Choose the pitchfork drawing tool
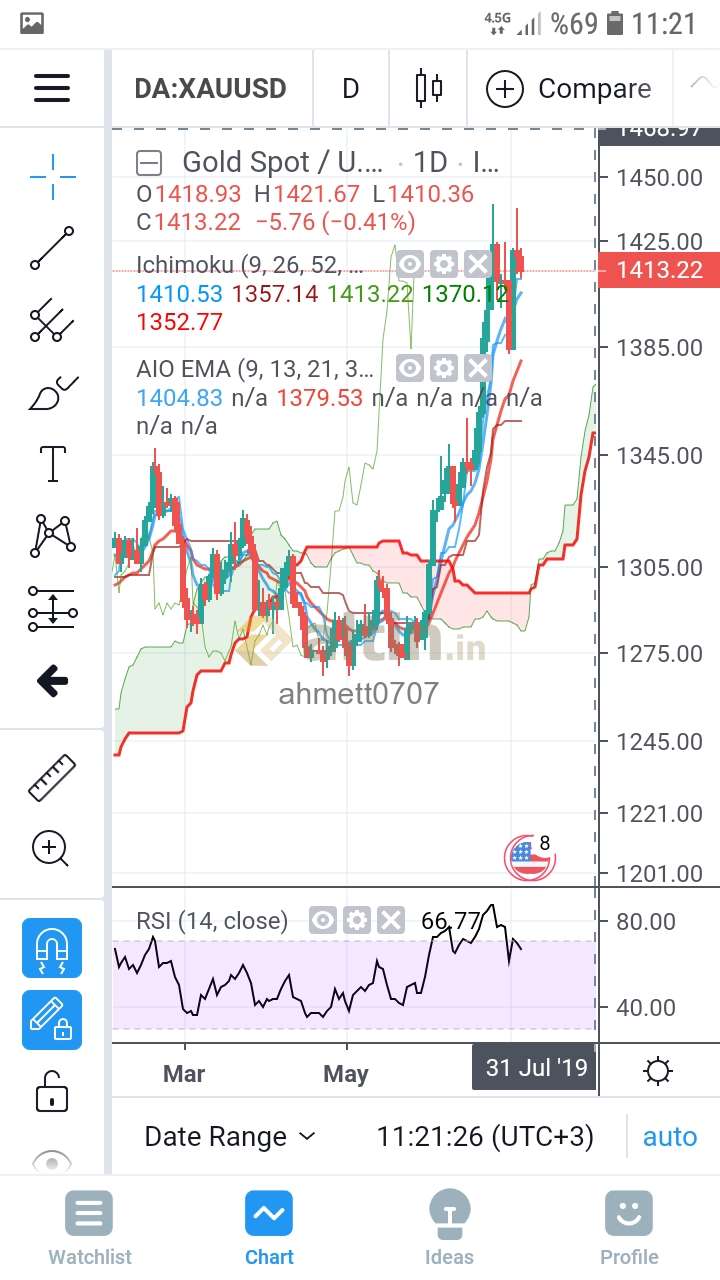Screen dimensions: 720x1280 coord(52,319)
